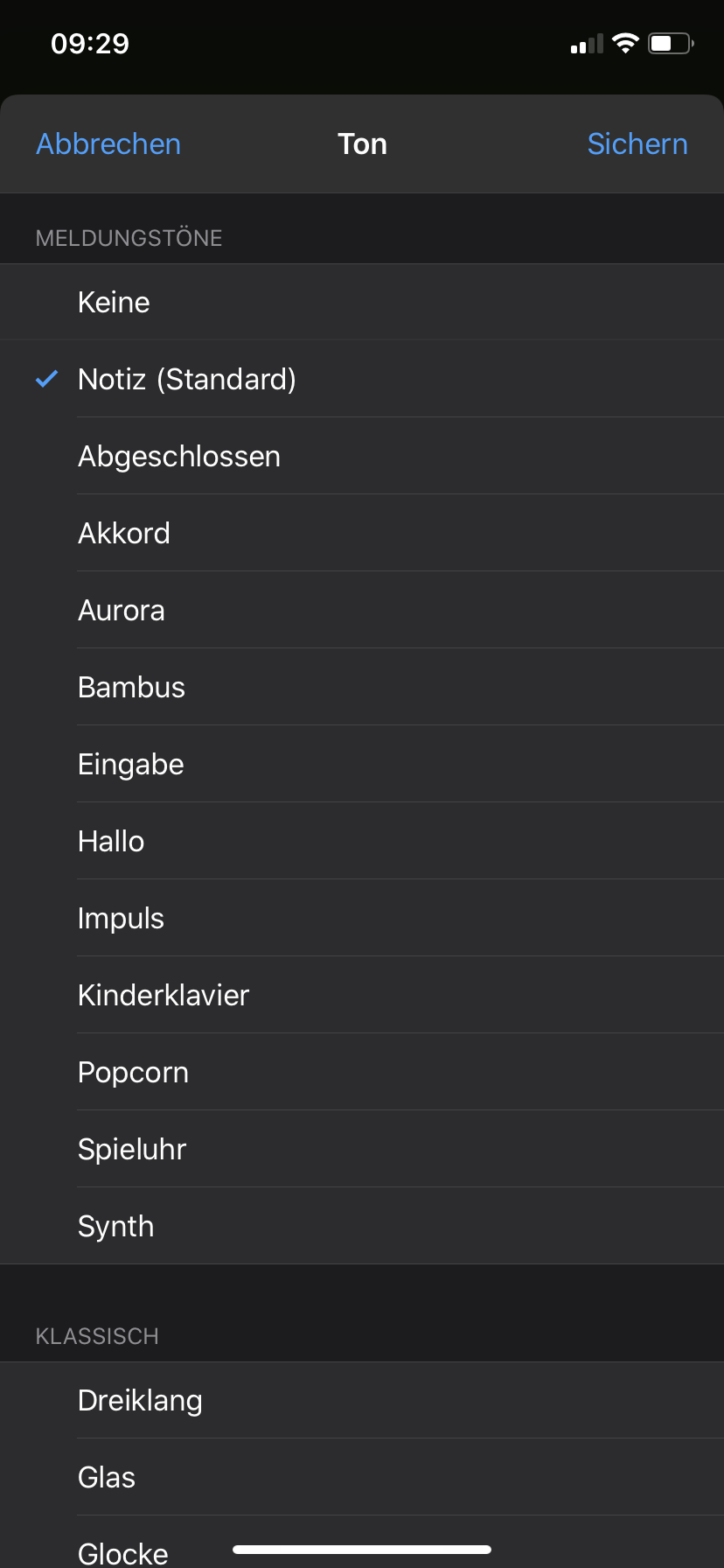The height and width of the screenshot is (1568, 724).
Task: Select Keine as alert tone
Action: 114,303
